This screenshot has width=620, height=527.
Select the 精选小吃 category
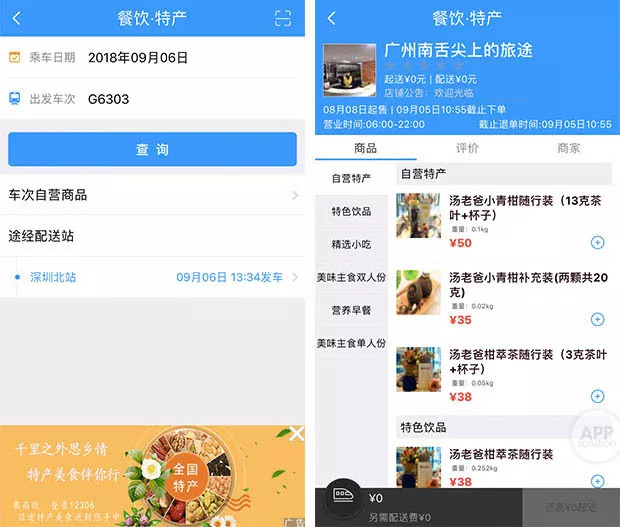(351, 244)
